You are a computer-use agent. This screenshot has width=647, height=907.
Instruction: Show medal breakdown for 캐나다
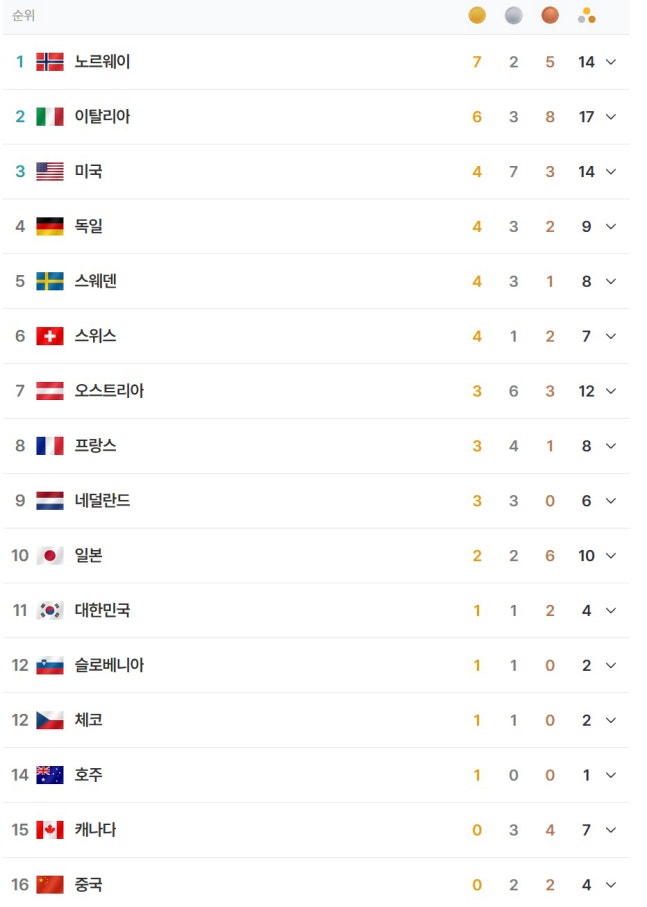[611, 830]
